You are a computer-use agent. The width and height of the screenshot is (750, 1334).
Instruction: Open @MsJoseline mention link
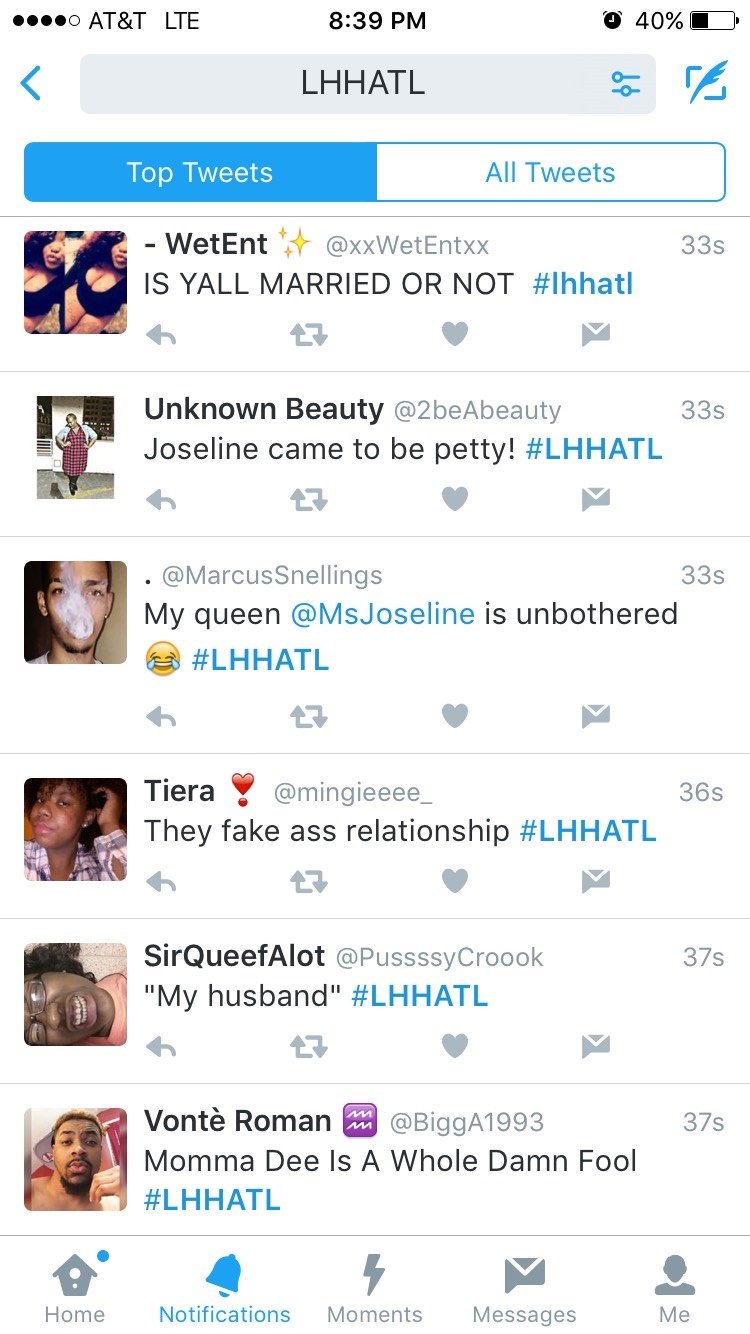pos(382,613)
